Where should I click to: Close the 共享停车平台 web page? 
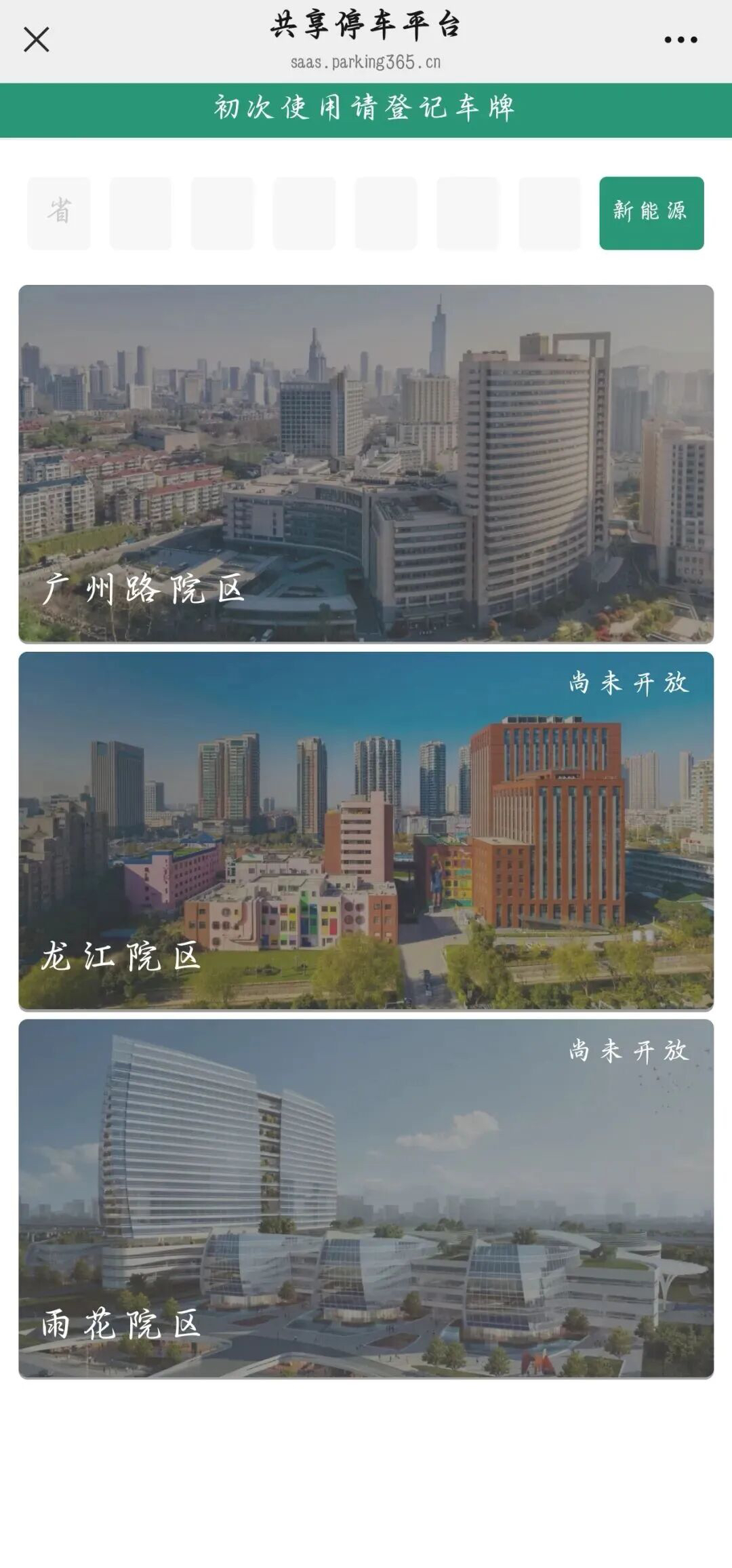tap(37, 39)
